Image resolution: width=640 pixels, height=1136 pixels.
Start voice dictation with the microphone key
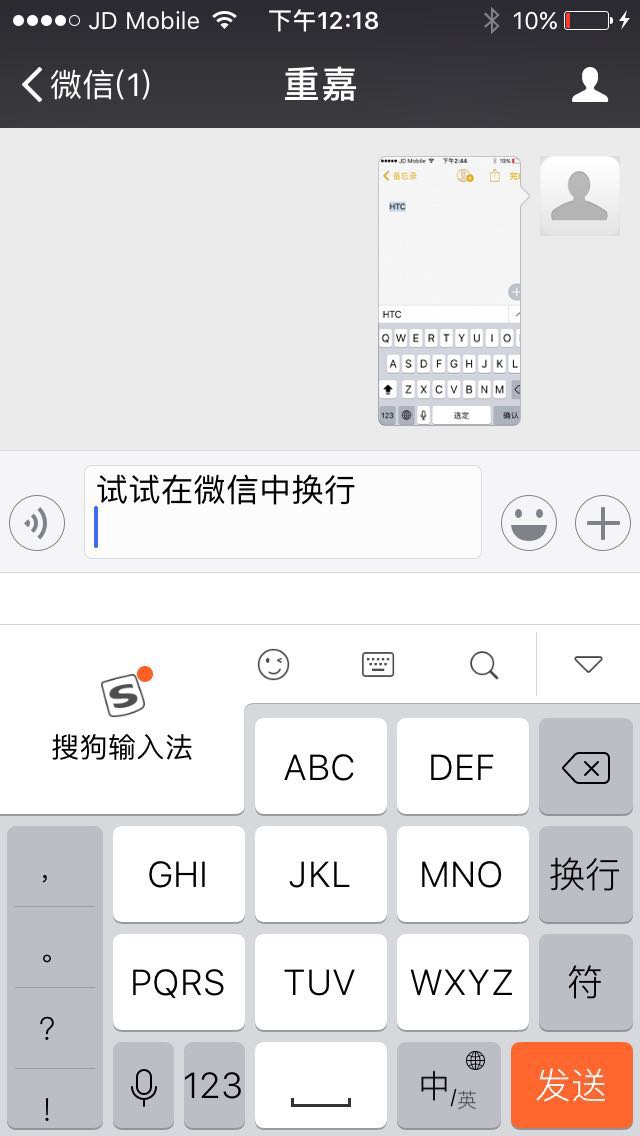click(x=144, y=1086)
